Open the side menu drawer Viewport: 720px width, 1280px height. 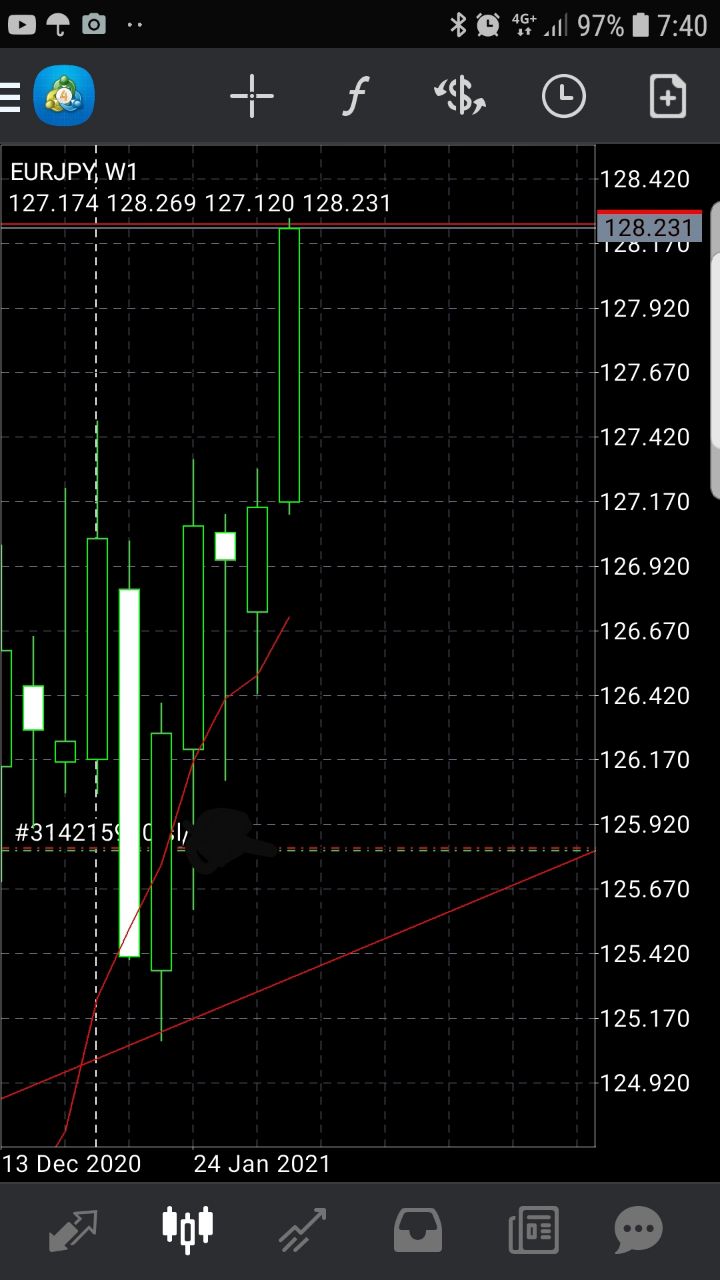coord(9,98)
